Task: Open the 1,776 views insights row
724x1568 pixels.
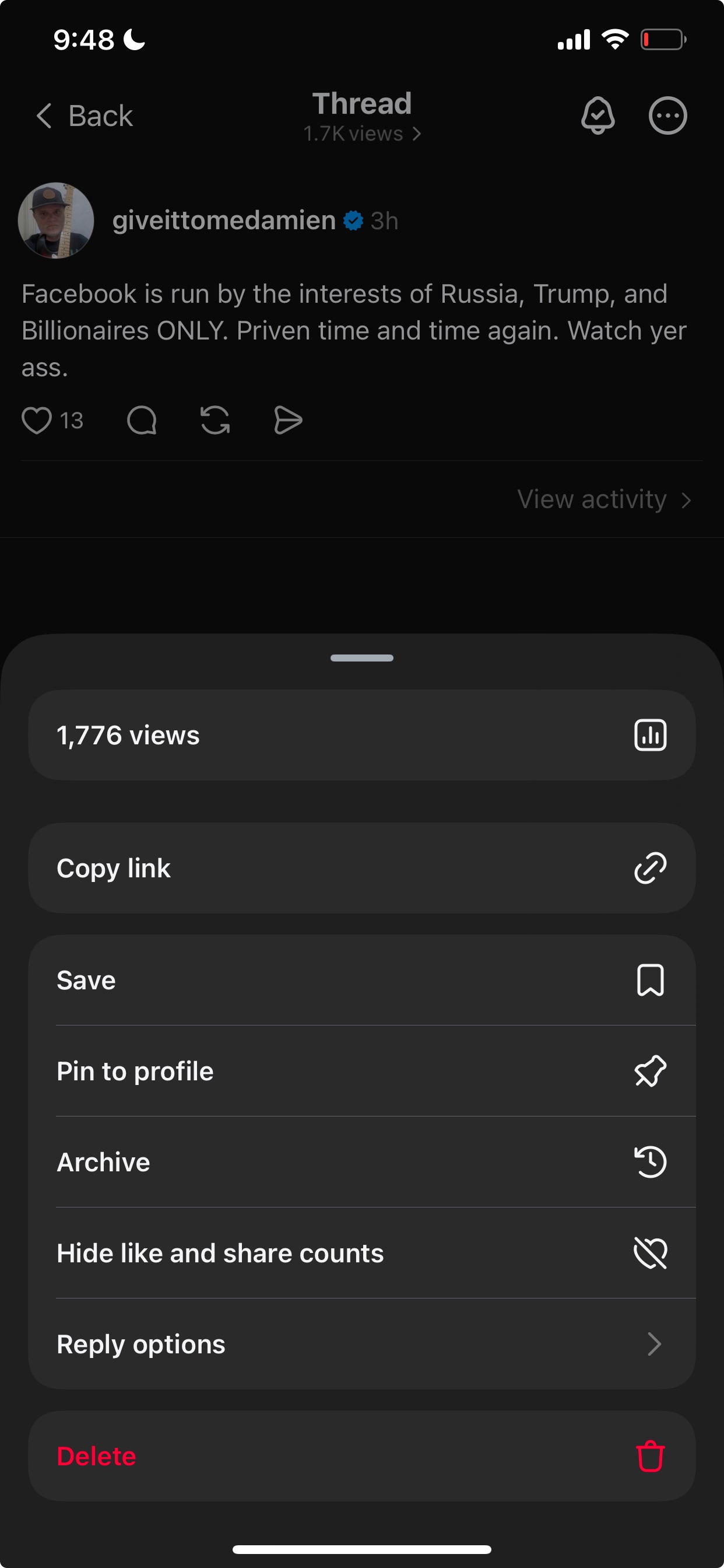Action: coord(361,734)
